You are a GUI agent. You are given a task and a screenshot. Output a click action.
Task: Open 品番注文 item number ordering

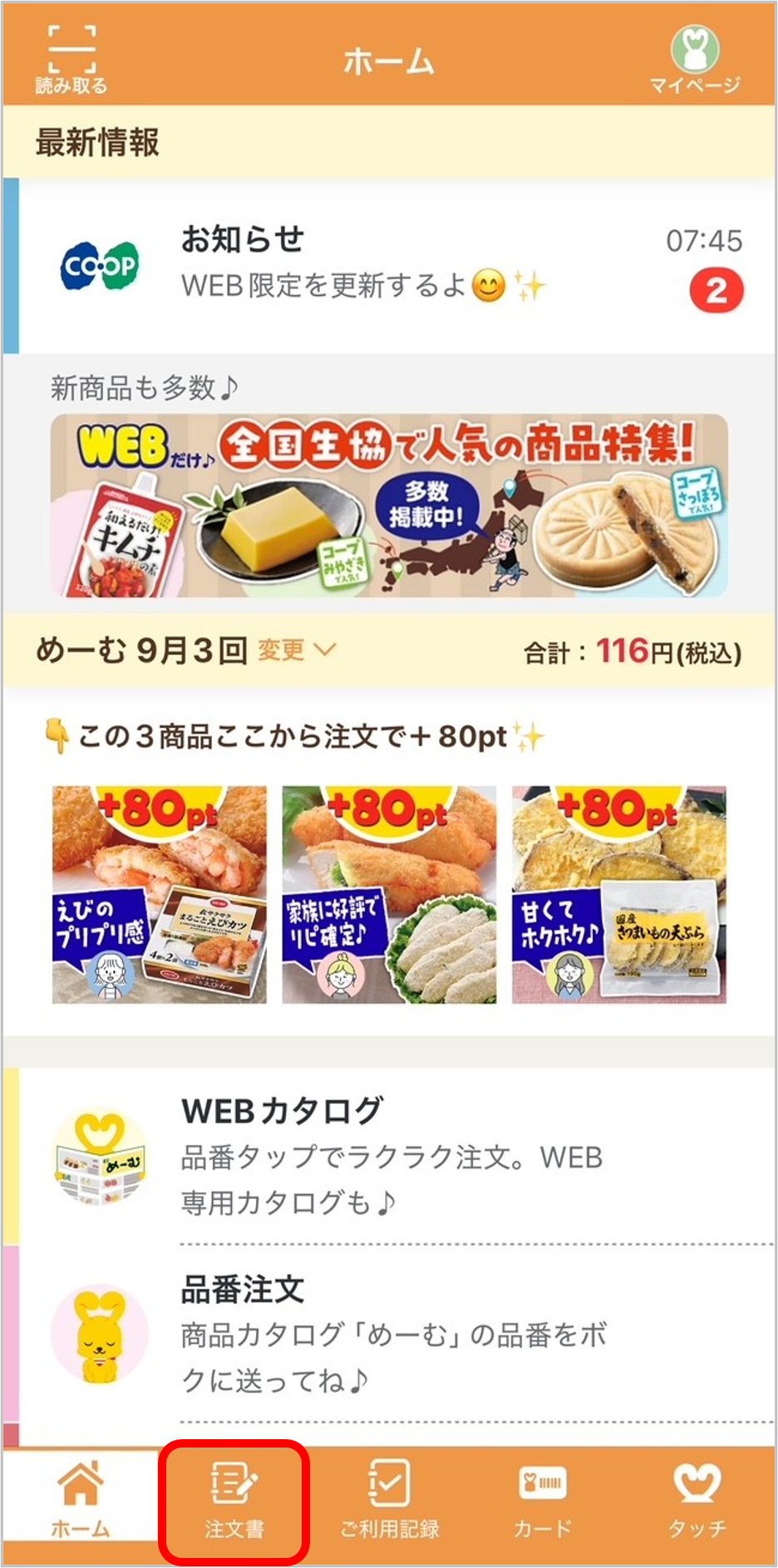[x=391, y=1334]
